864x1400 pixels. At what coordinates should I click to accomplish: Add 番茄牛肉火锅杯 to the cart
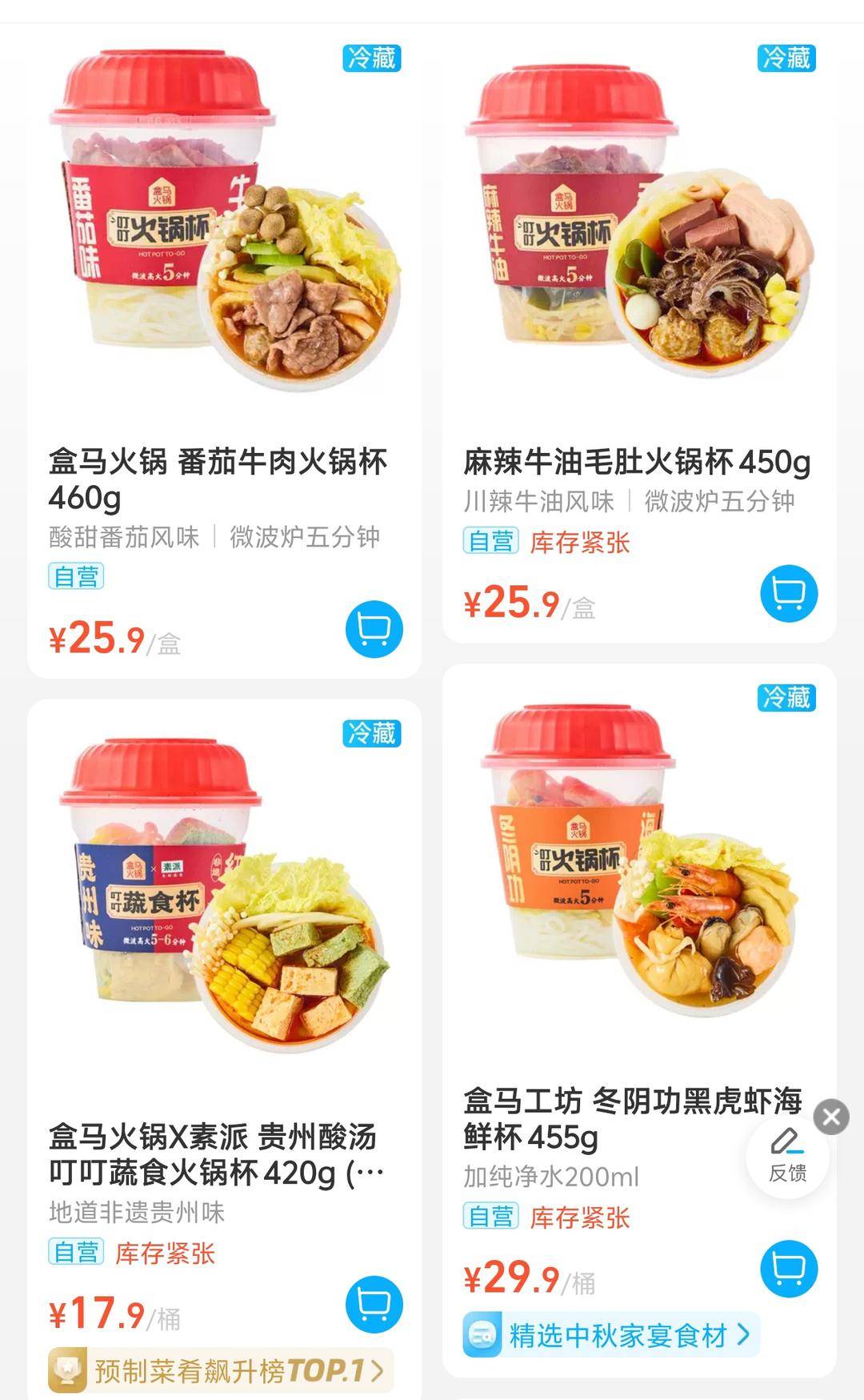coord(374,629)
